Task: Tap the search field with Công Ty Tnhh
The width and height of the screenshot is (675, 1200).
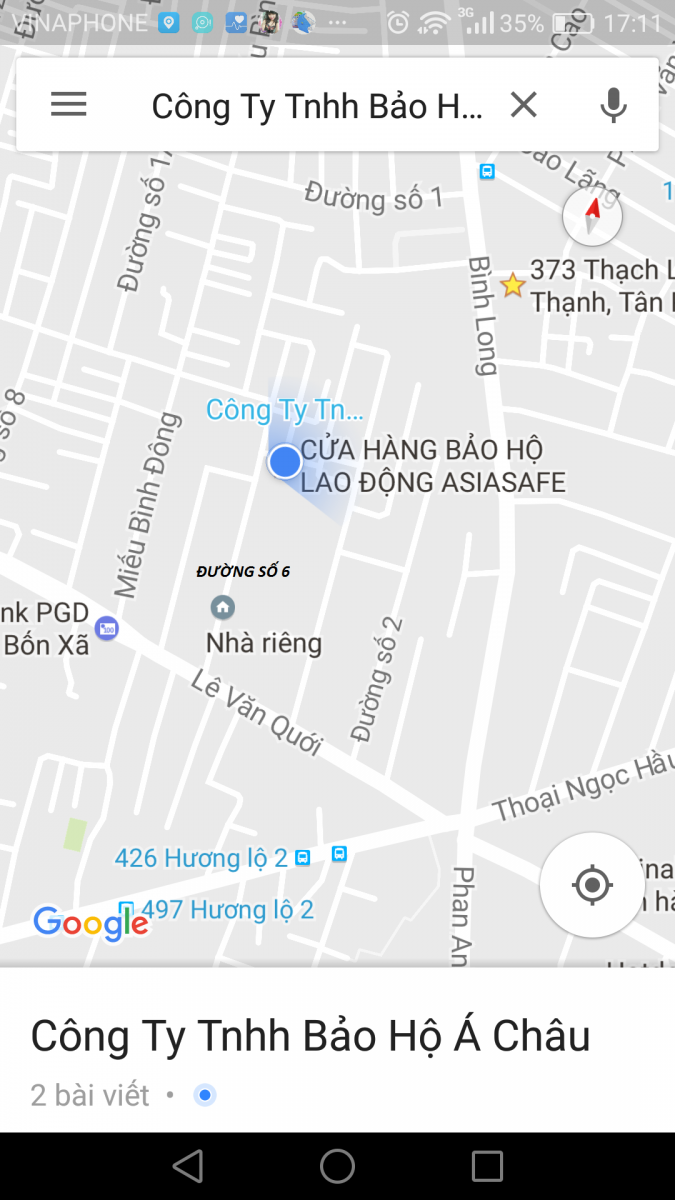Action: [316, 106]
